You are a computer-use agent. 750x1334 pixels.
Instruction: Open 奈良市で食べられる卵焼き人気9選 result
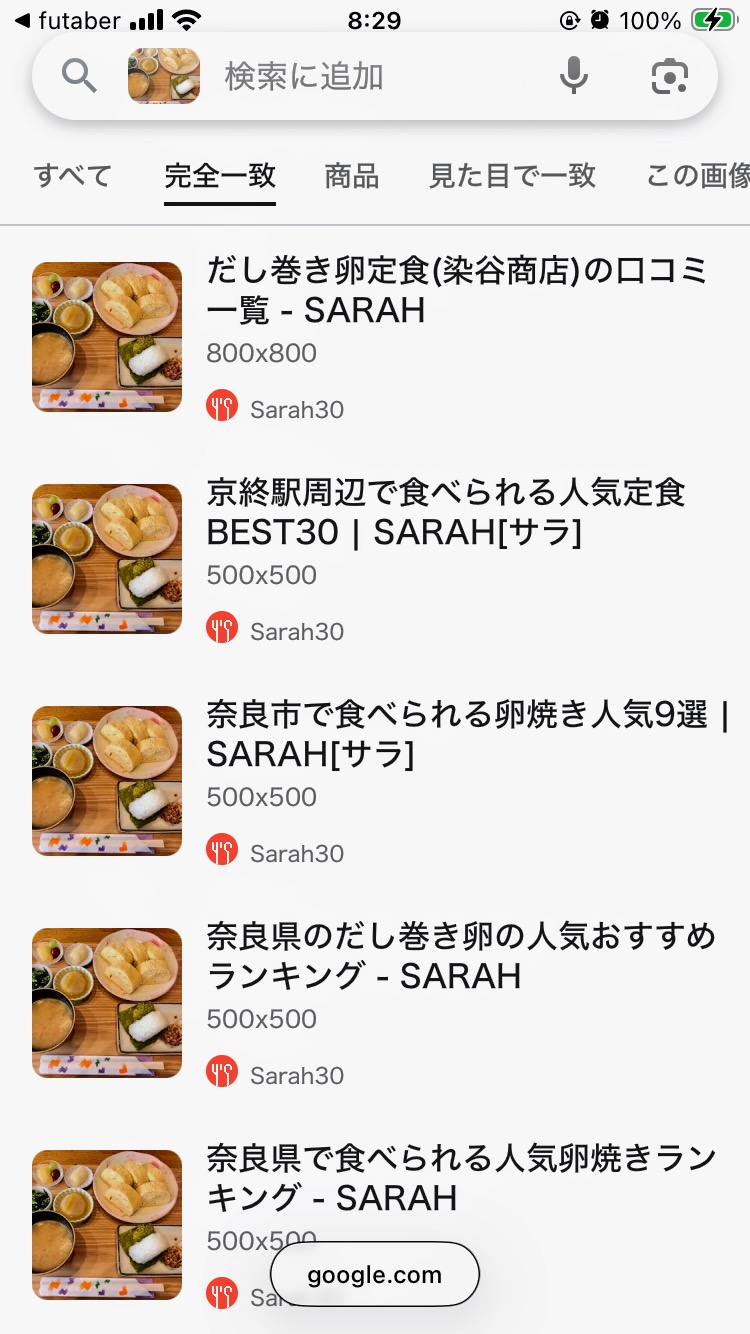tap(467, 734)
